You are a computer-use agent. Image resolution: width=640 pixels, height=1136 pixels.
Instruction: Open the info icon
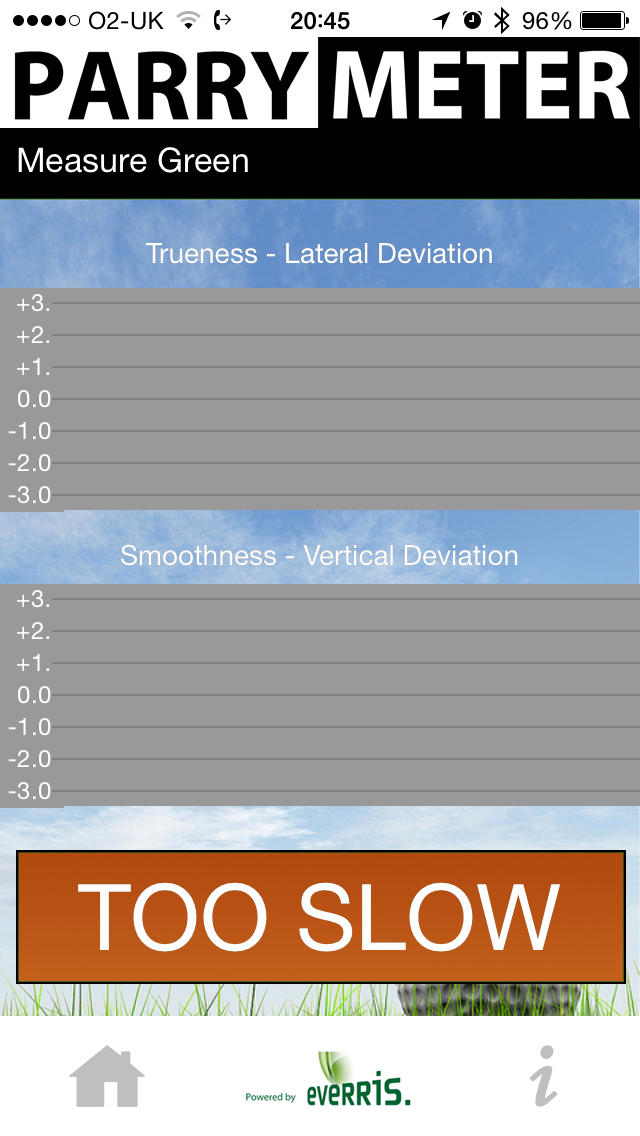(544, 1076)
